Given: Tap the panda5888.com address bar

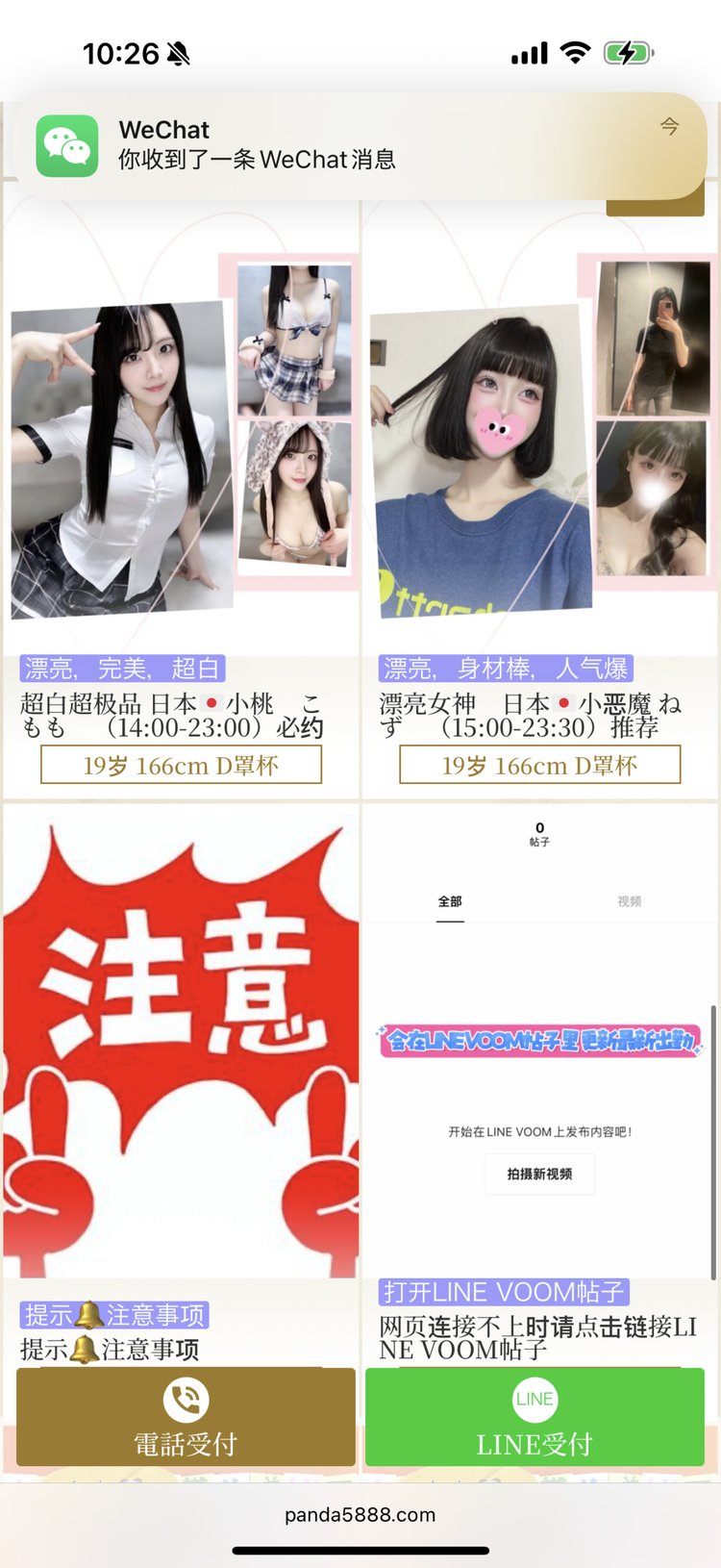Looking at the screenshot, I should 360,1515.
